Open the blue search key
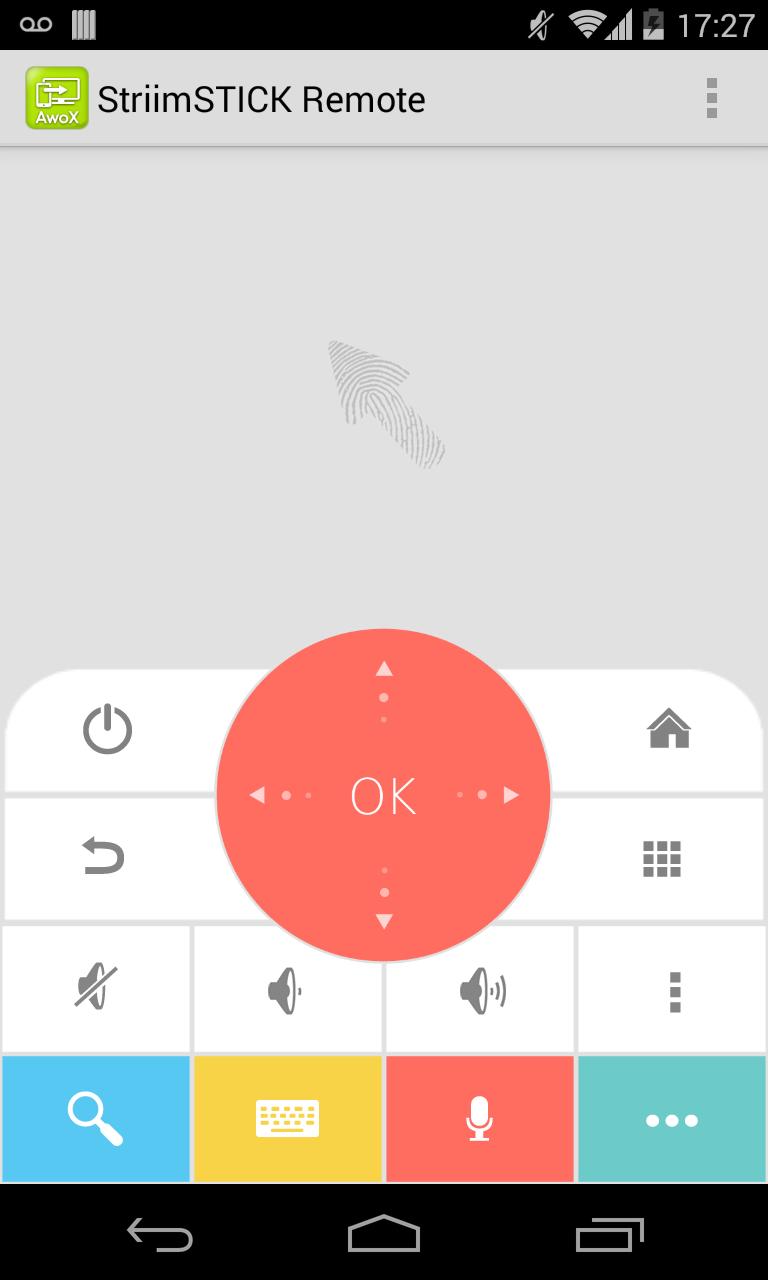 pos(95,1118)
